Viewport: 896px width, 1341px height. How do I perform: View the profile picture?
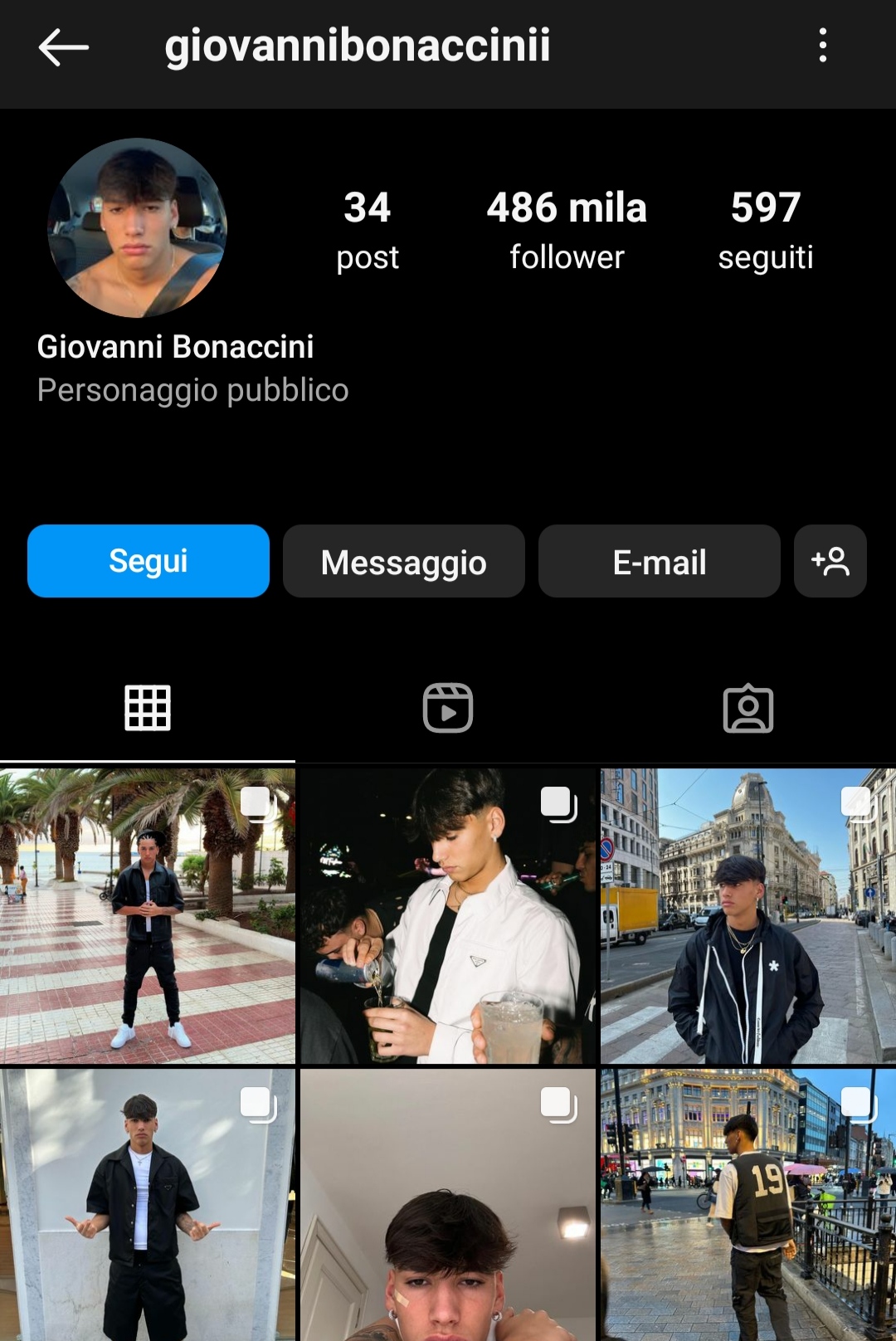137,227
